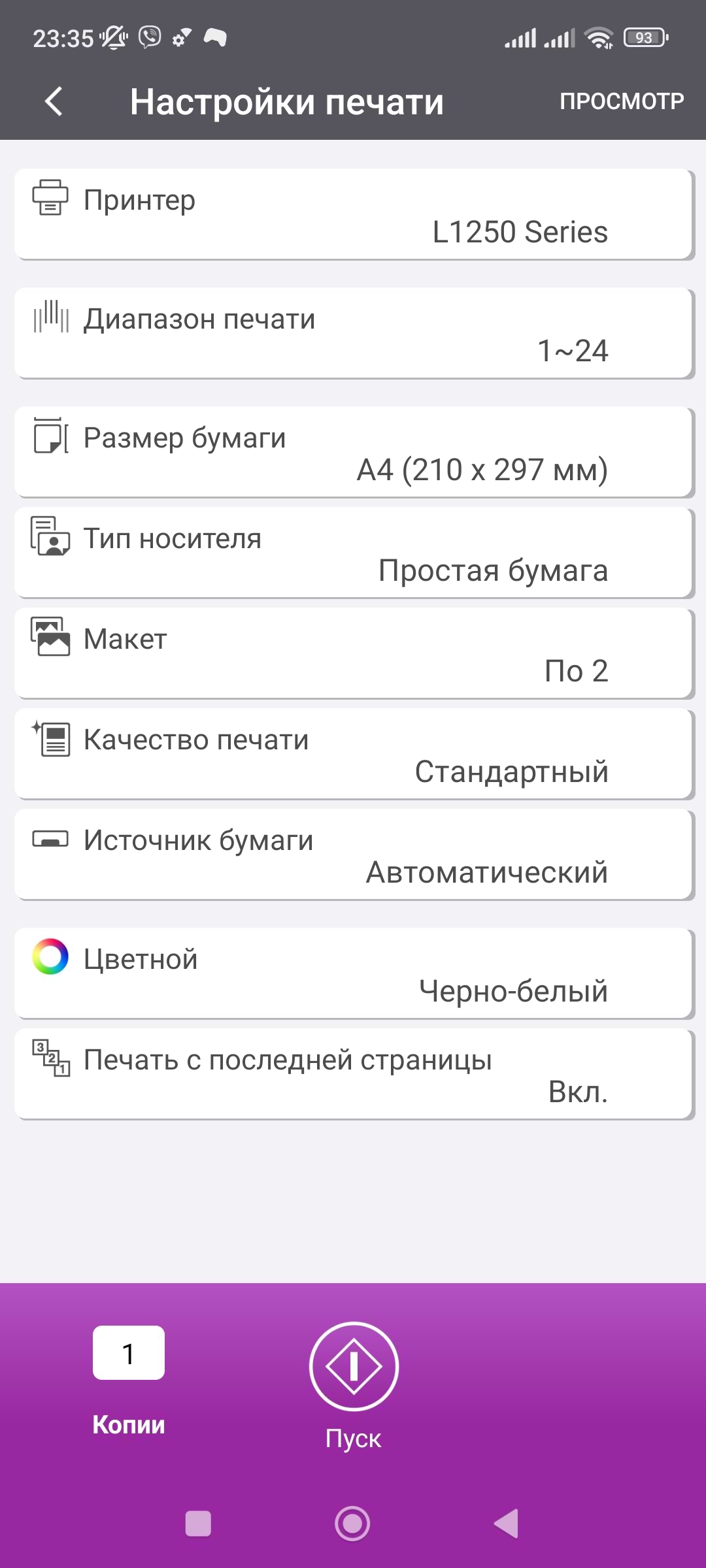
Task: Open the Источник бумаги row
Action: tap(353, 855)
